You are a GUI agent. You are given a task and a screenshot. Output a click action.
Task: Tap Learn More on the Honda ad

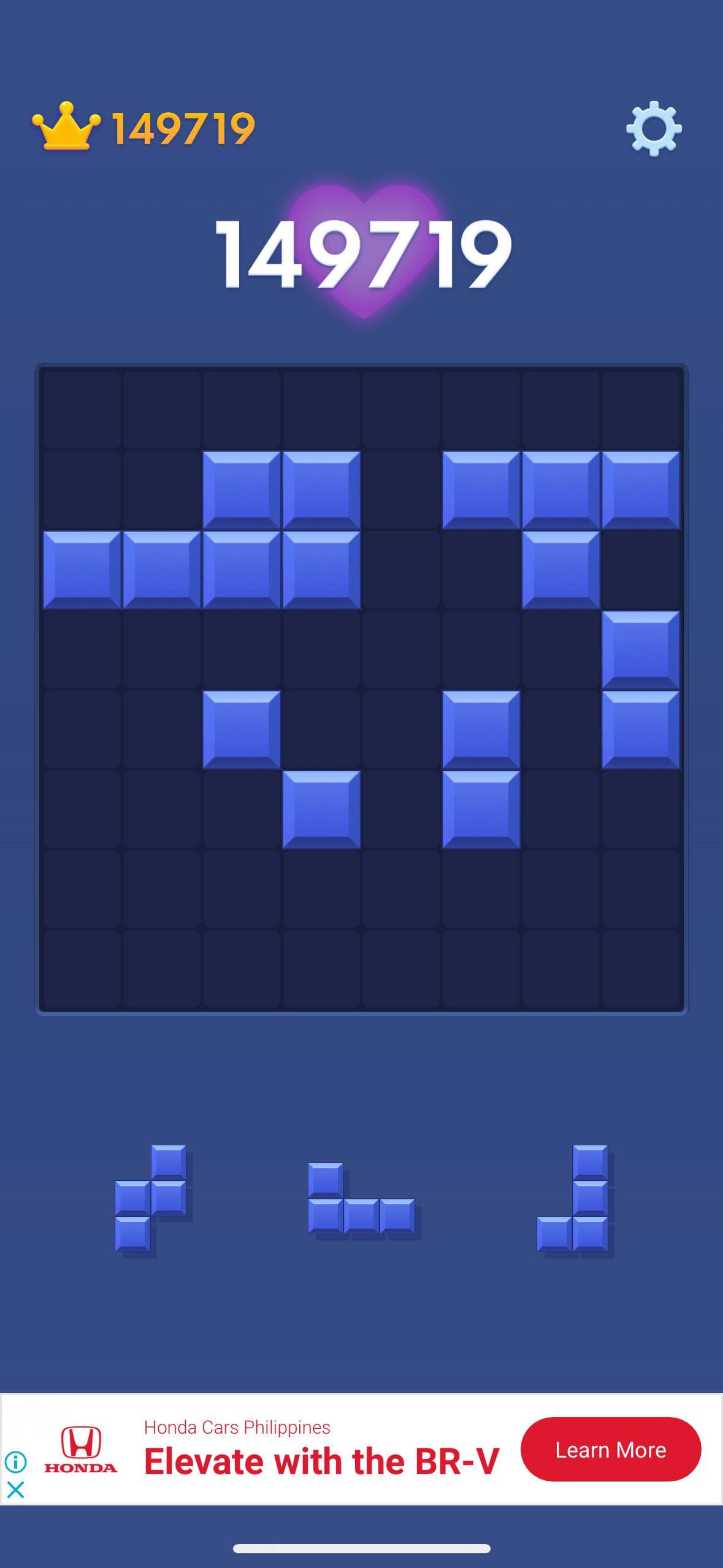pos(610,1450)
